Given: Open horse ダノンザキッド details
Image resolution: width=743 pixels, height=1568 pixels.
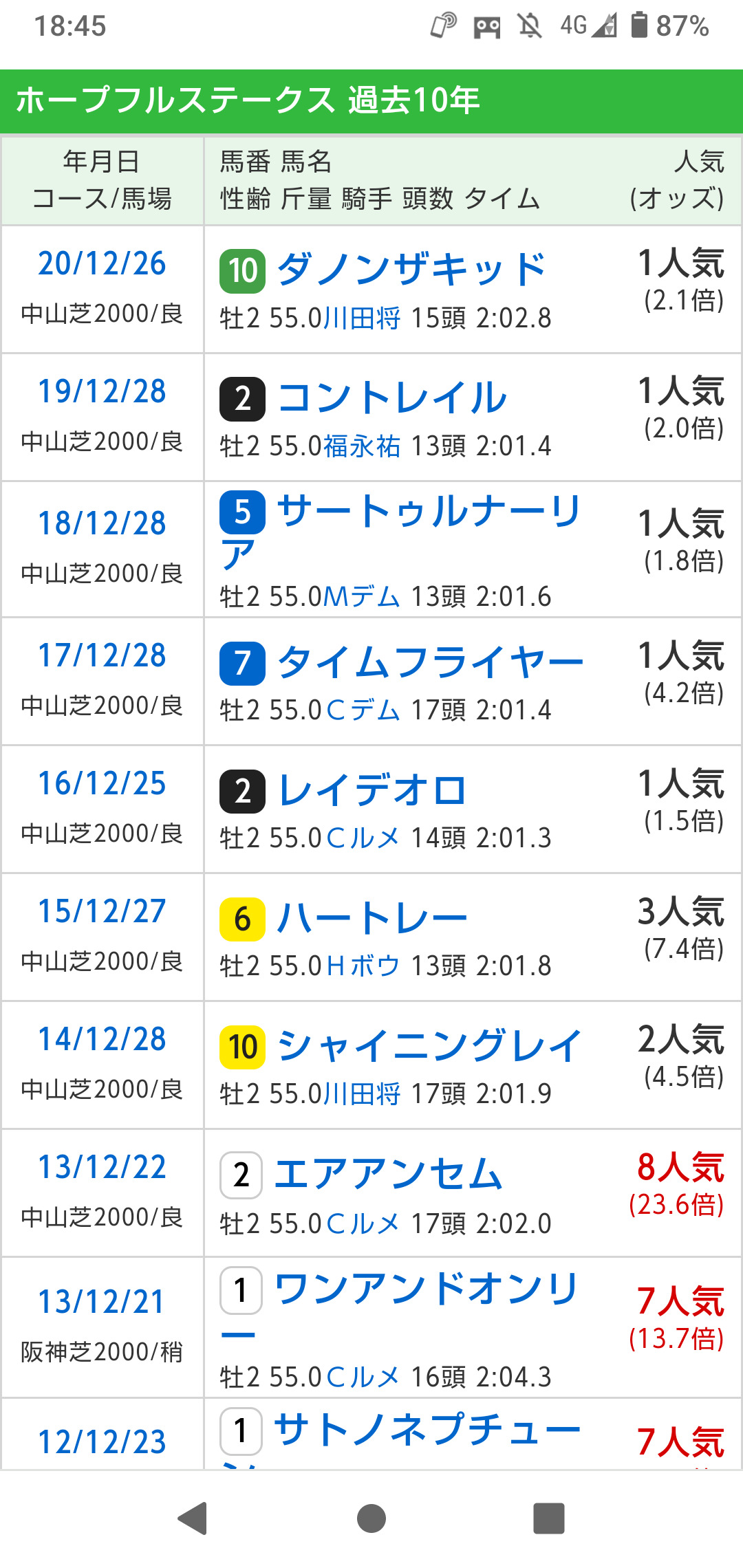Looking at the screenshot, I should point(411,269).
